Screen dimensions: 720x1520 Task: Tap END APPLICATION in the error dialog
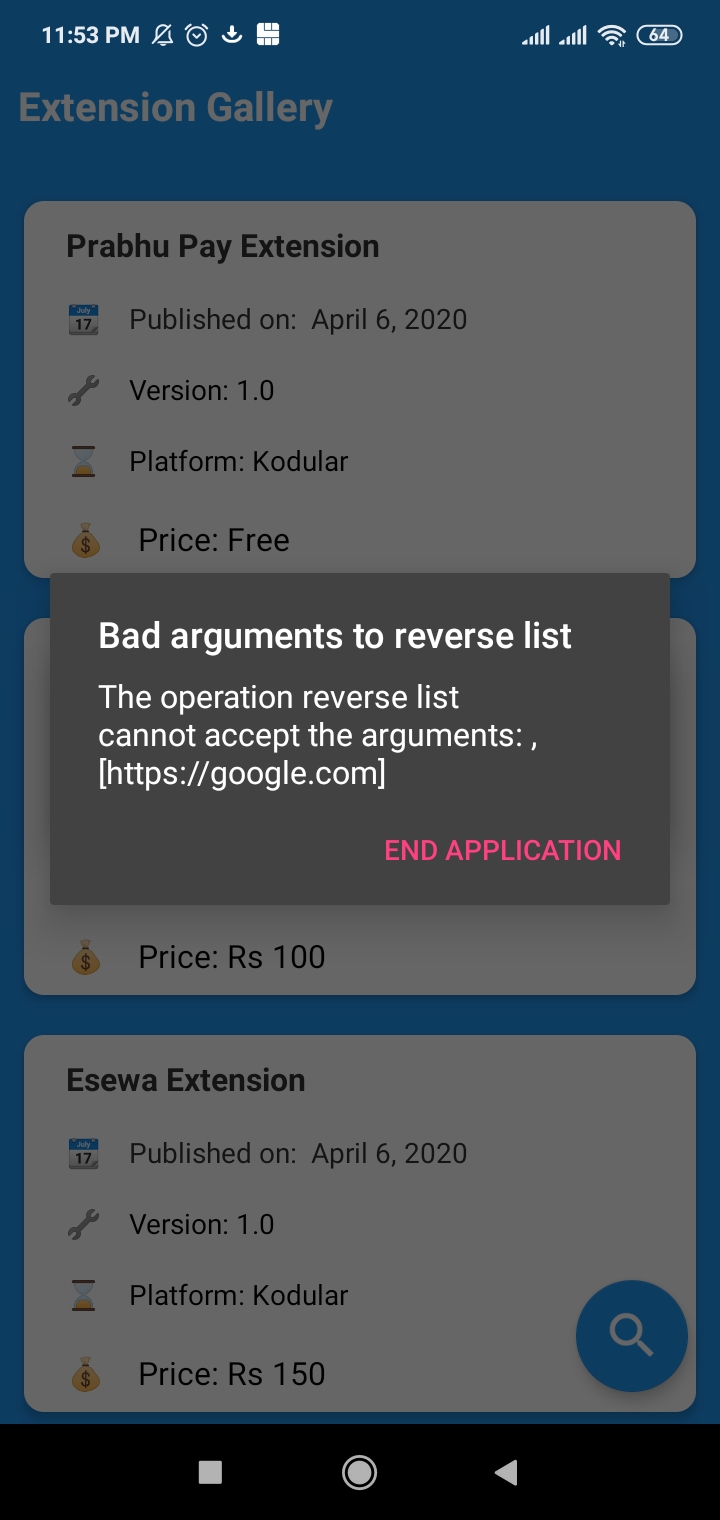pos(503,850)
